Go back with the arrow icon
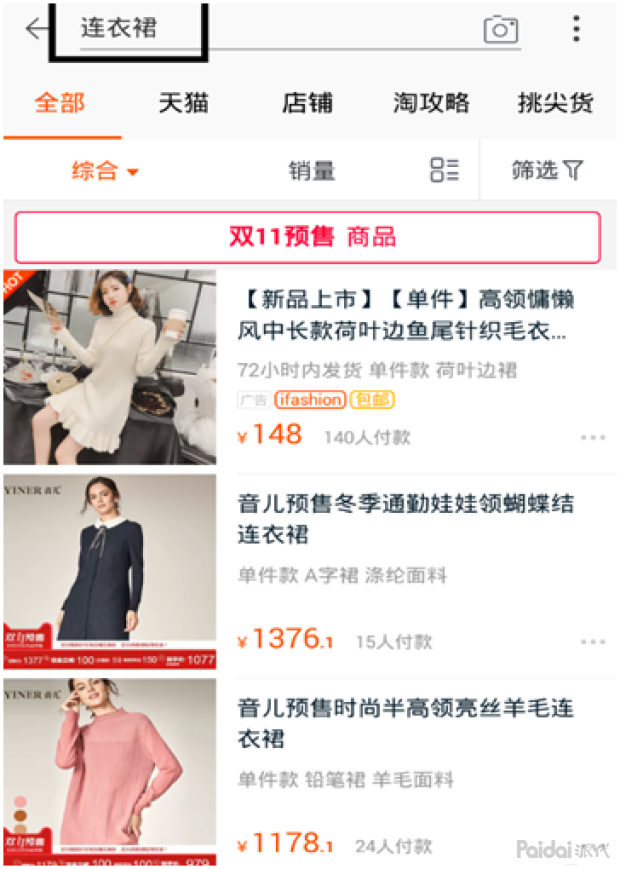The width and height of the screenshot is (620, 869). [37, 28]
